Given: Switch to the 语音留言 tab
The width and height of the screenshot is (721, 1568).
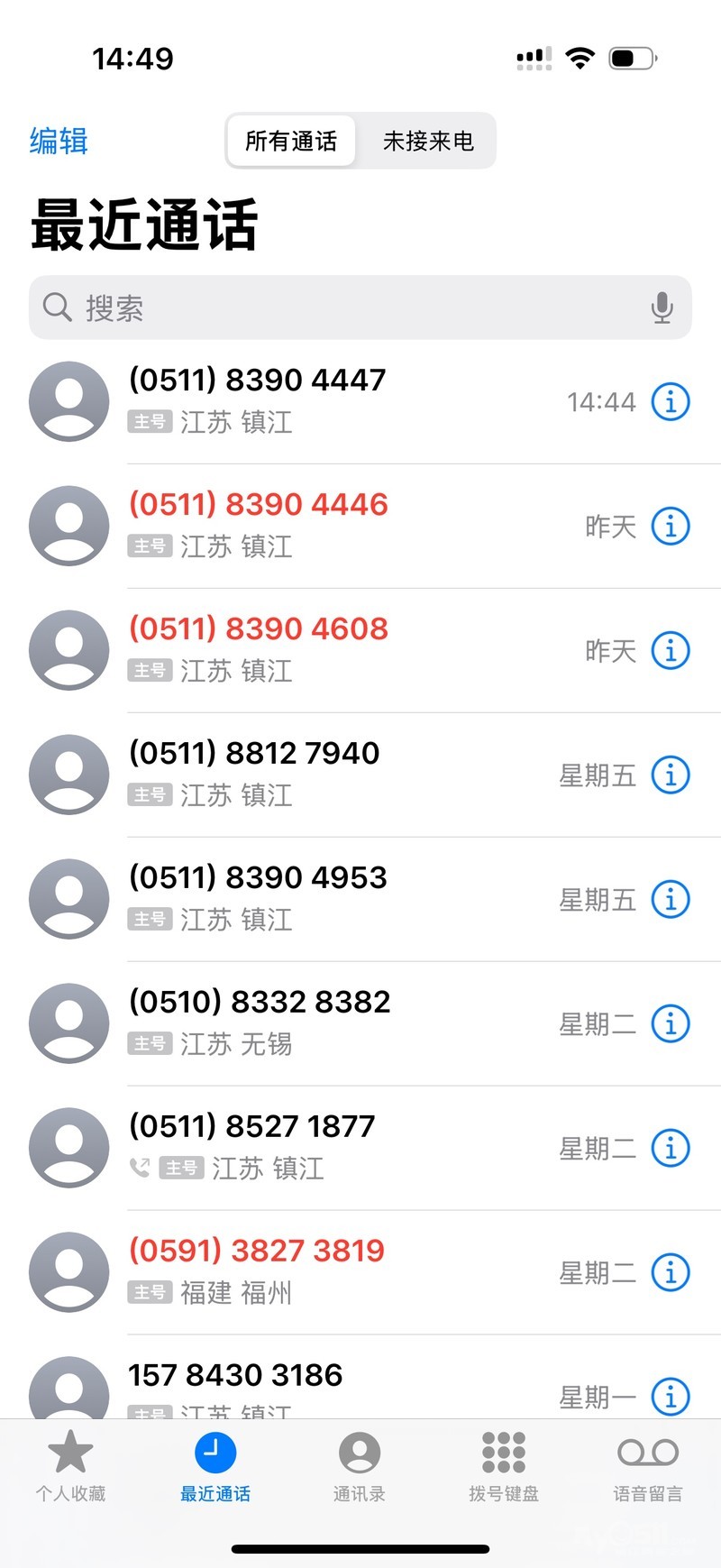Looking at the screenshot, I should pos(647,1467).
